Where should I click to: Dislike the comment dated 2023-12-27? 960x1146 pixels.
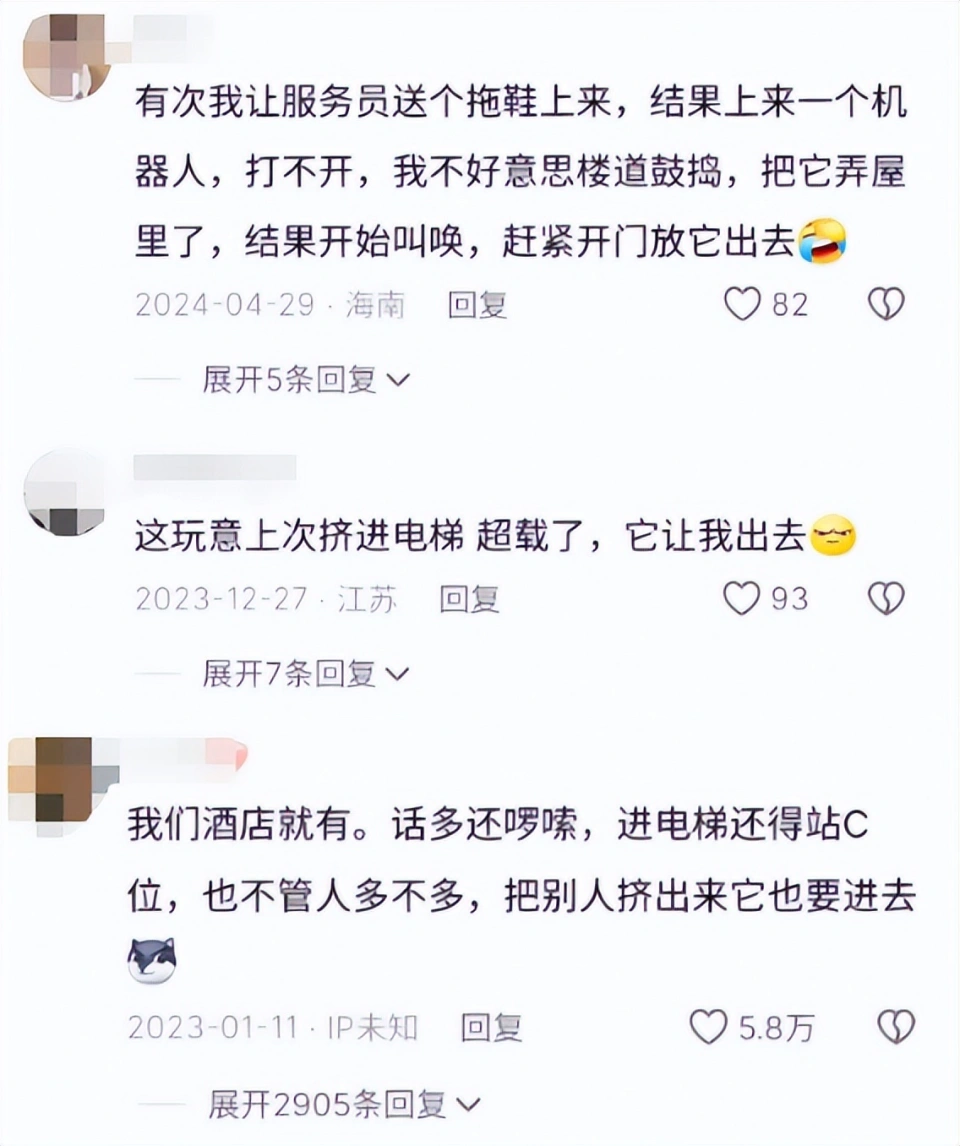tap(885, 598)
